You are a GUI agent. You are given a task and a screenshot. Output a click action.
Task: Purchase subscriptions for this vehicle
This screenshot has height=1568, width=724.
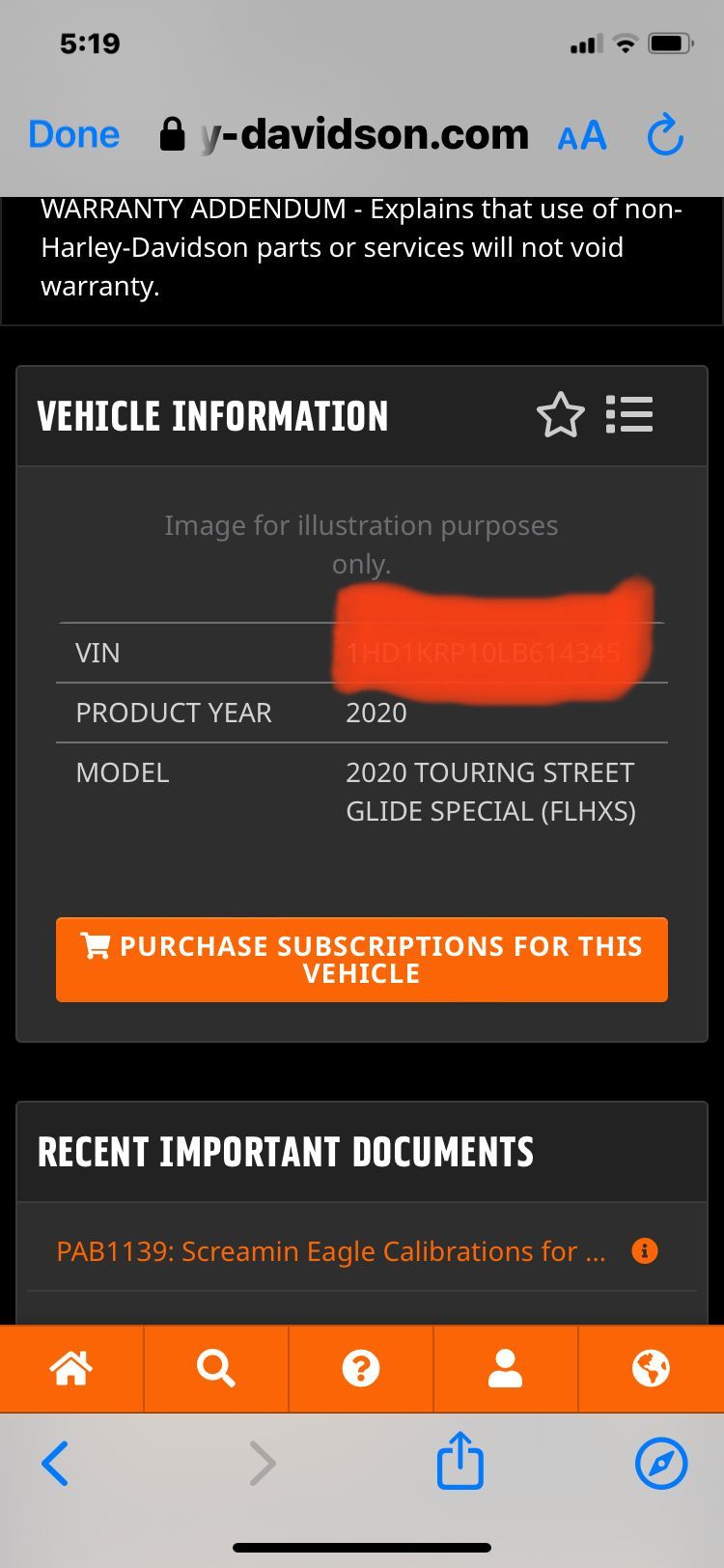point(362,959)
